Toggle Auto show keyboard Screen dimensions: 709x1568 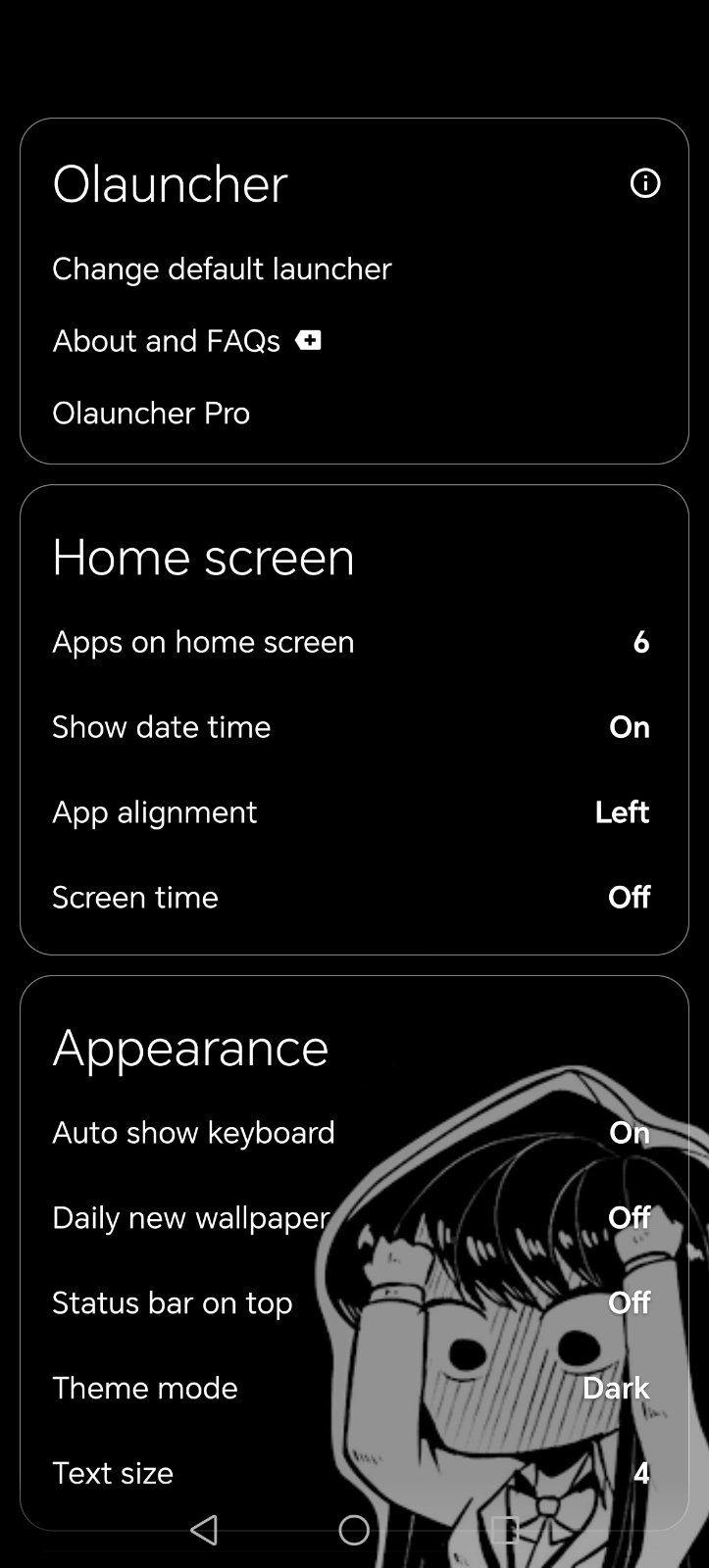click(x=354, y=1133)
